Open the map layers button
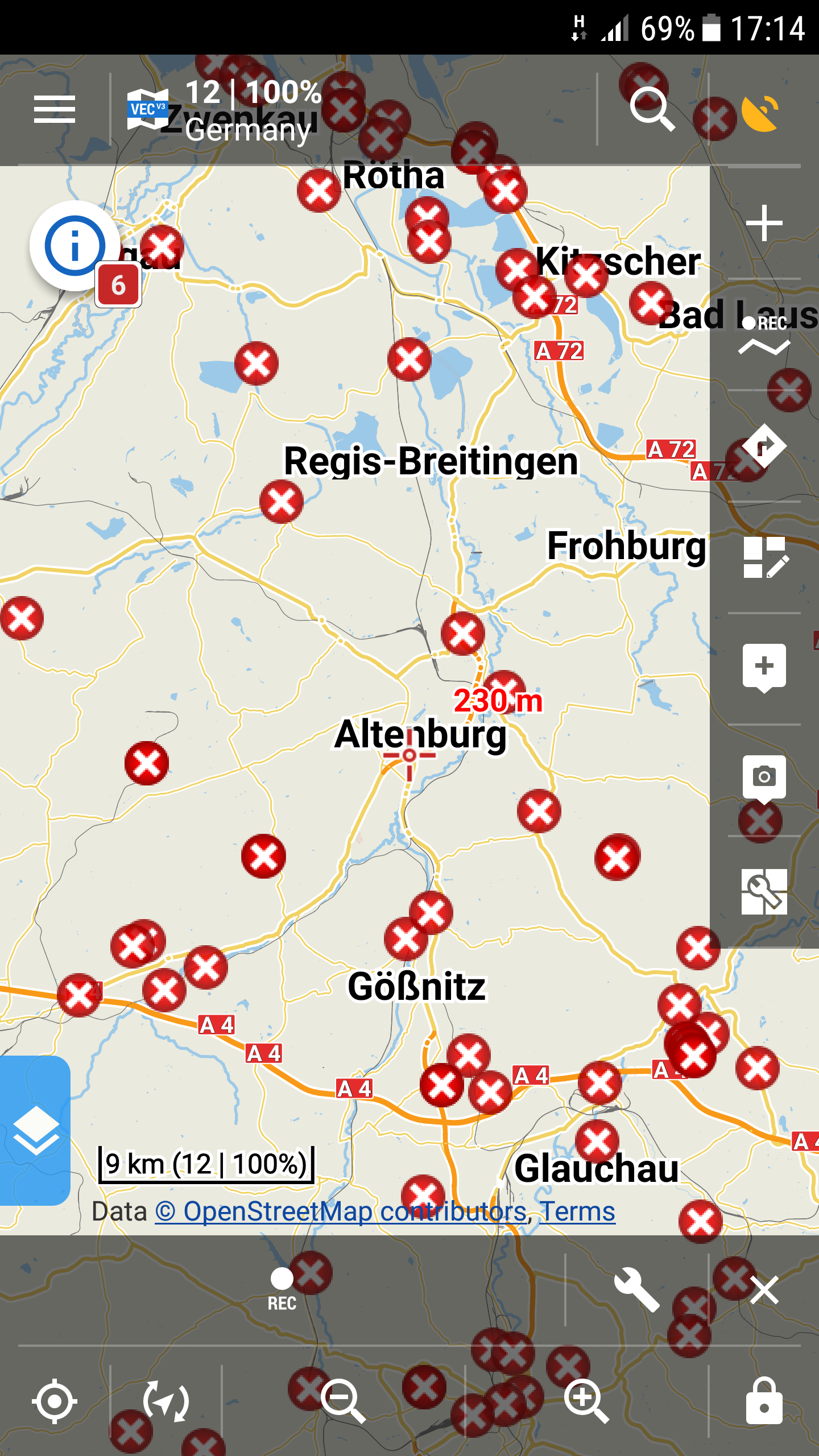Screen dimensions: 819x1456 tap(35, 1131)
